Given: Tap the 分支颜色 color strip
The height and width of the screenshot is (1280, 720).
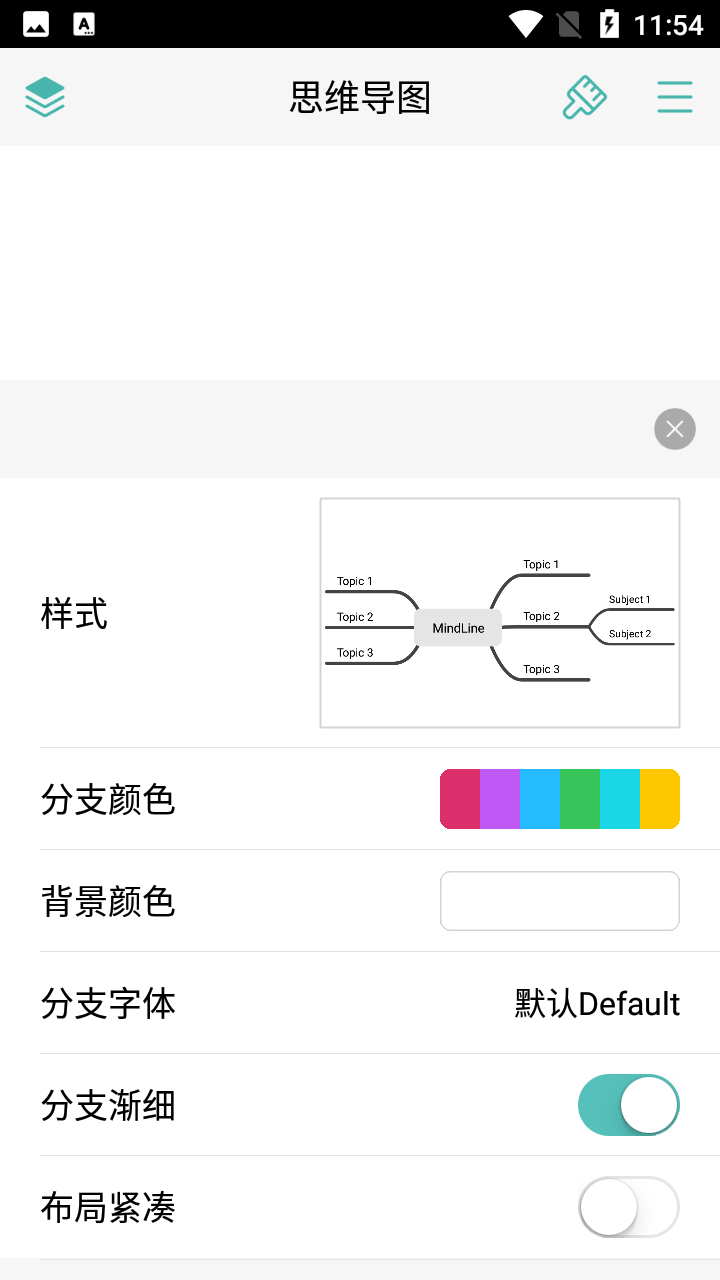Looking at the screenshot, I should tap(560, 798).
